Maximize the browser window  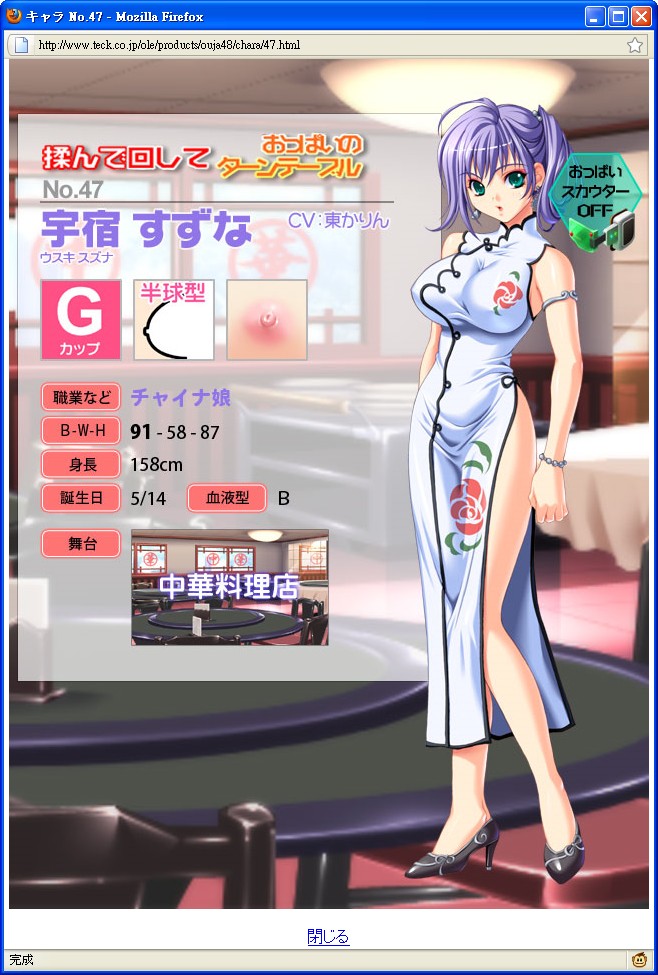(617, 16)
